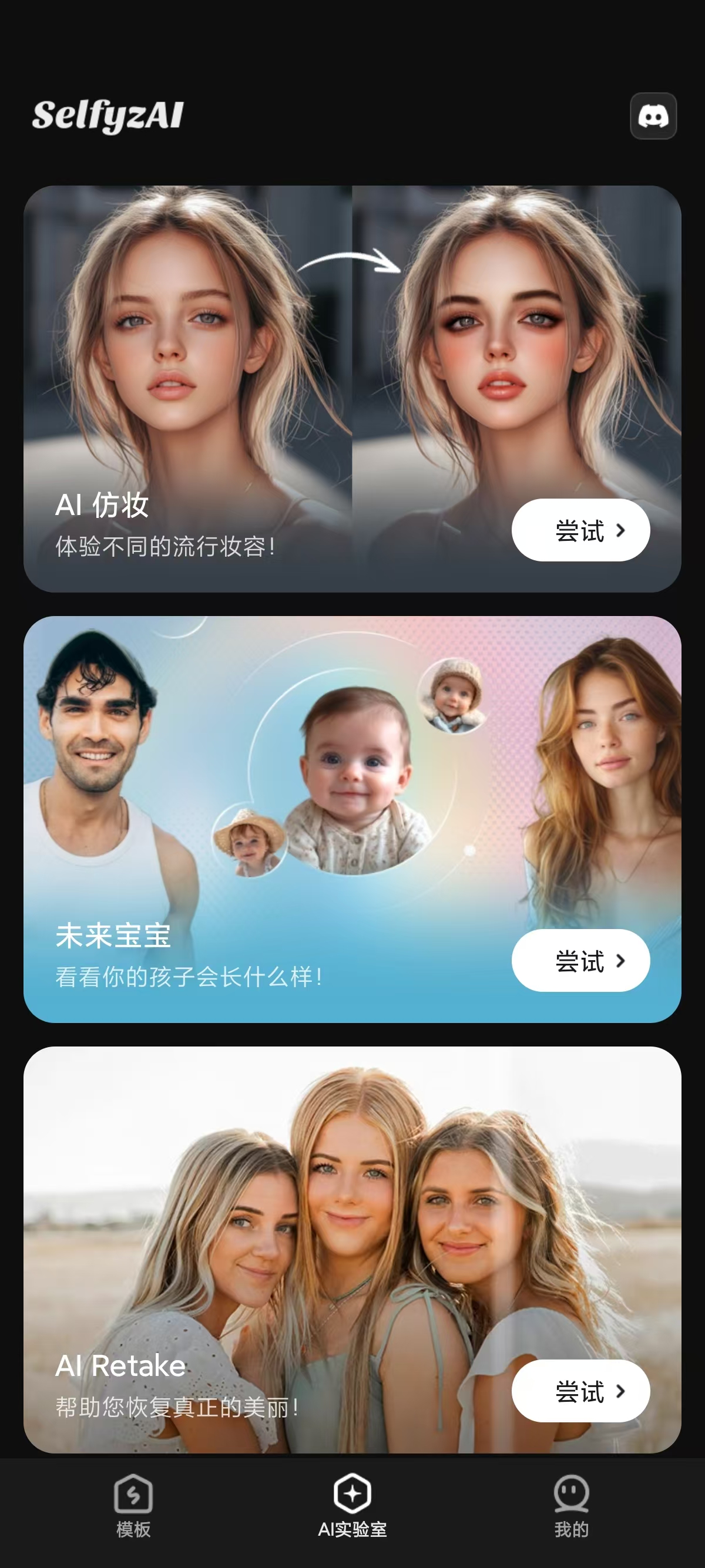This screenshot has height=1568, width=705.
Task: Open the Discord community icon
Action: coord(653,116)
